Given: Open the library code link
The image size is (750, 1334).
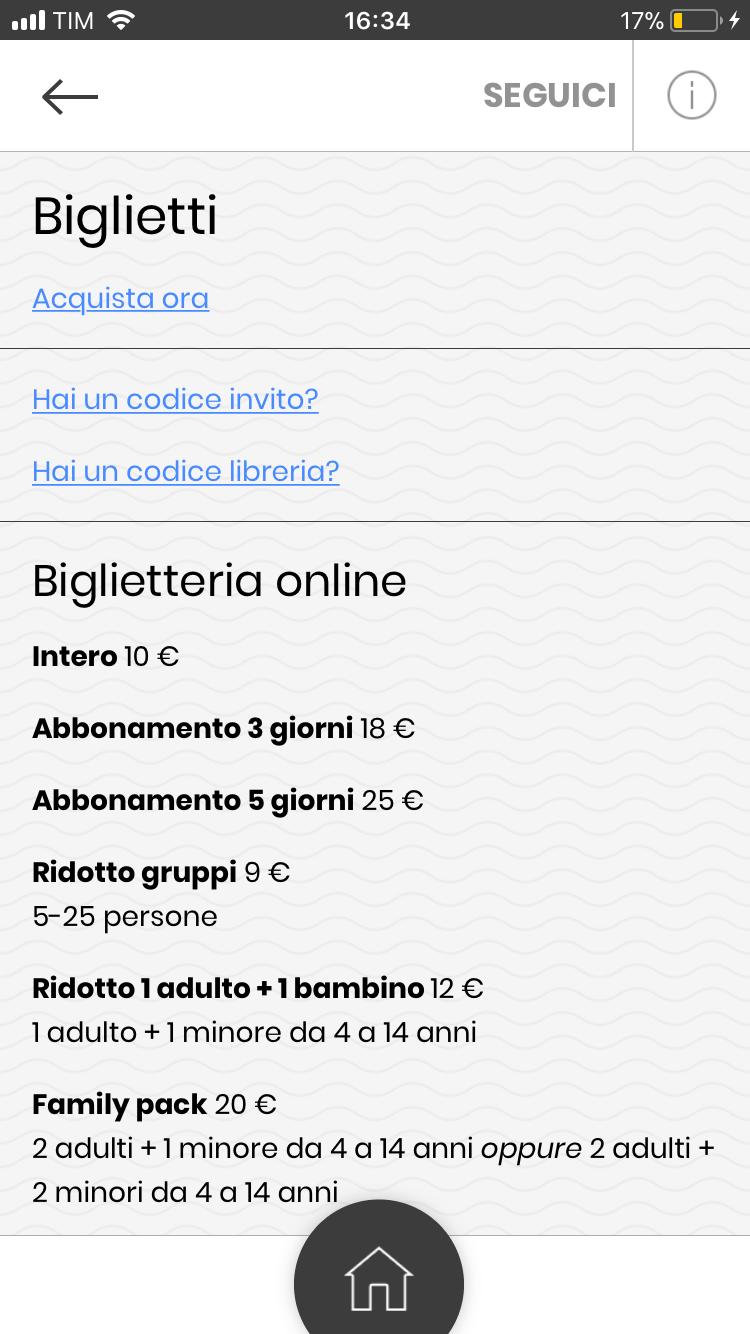Looking at the screenshot, I should click(x=186, y=471).
